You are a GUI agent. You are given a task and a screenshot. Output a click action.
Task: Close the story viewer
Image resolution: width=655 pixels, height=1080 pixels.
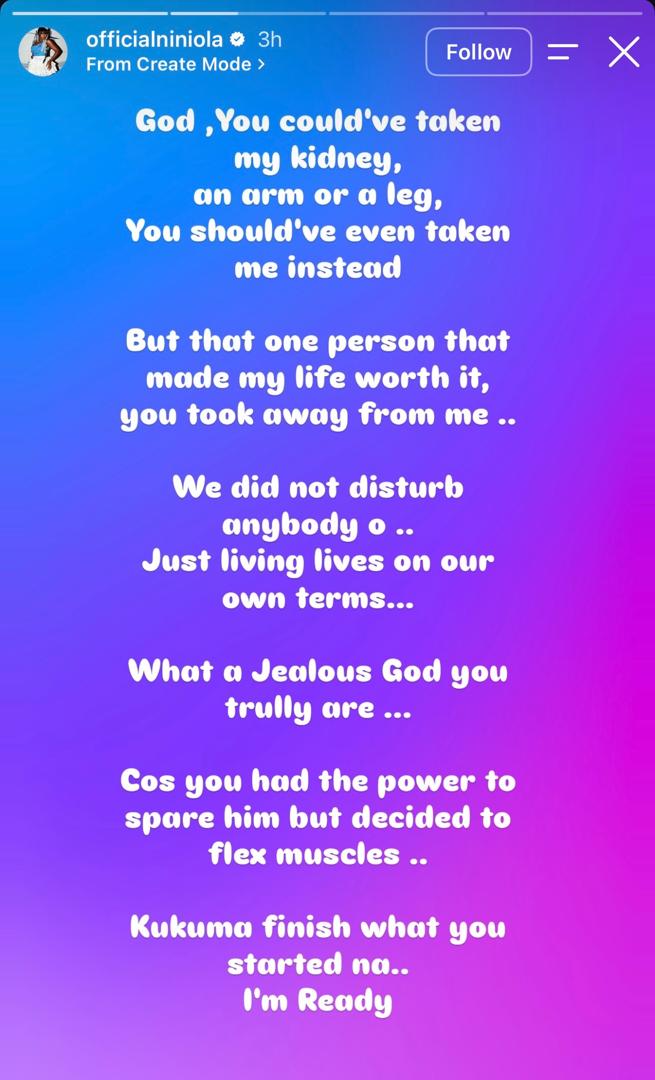pos(624,52)
